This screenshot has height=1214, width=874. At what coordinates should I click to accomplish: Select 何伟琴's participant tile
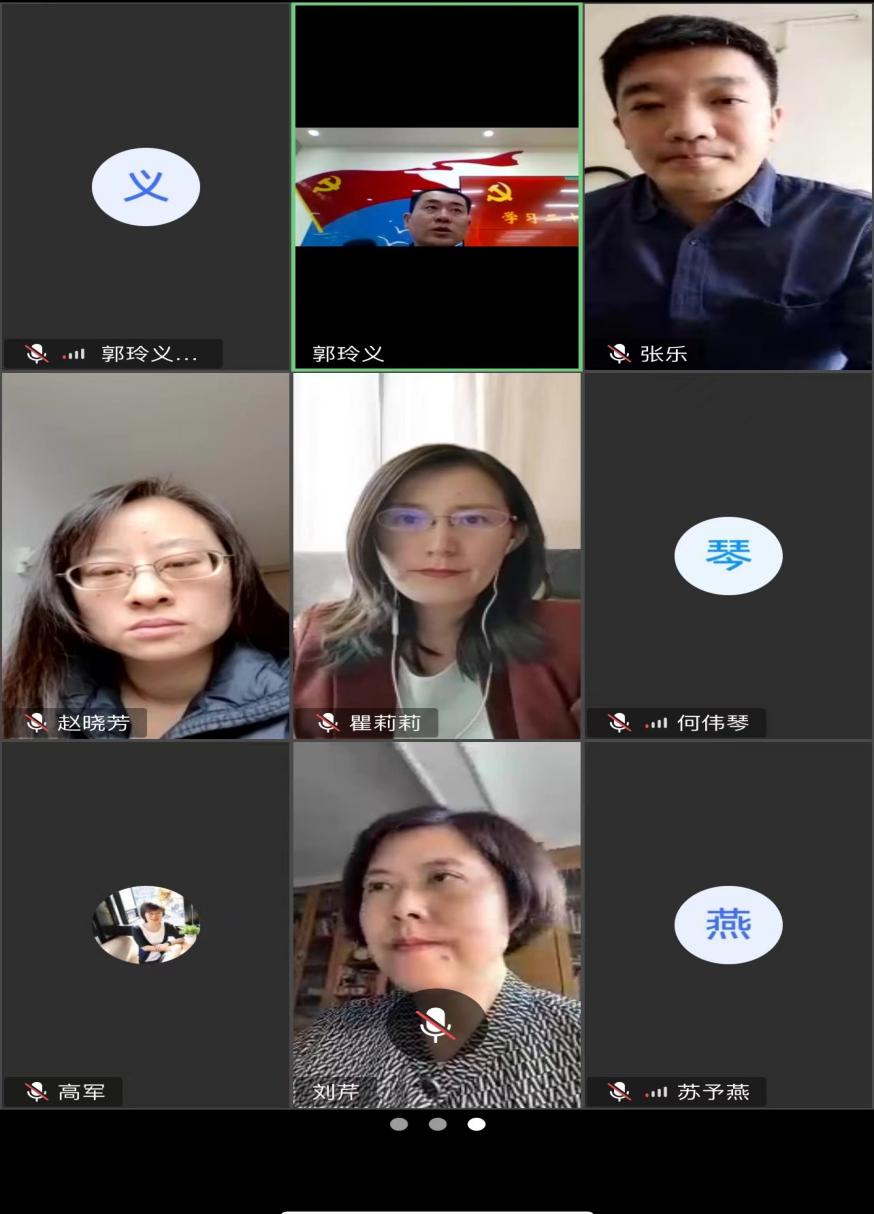pyautogui.click(x=728, y=556)
